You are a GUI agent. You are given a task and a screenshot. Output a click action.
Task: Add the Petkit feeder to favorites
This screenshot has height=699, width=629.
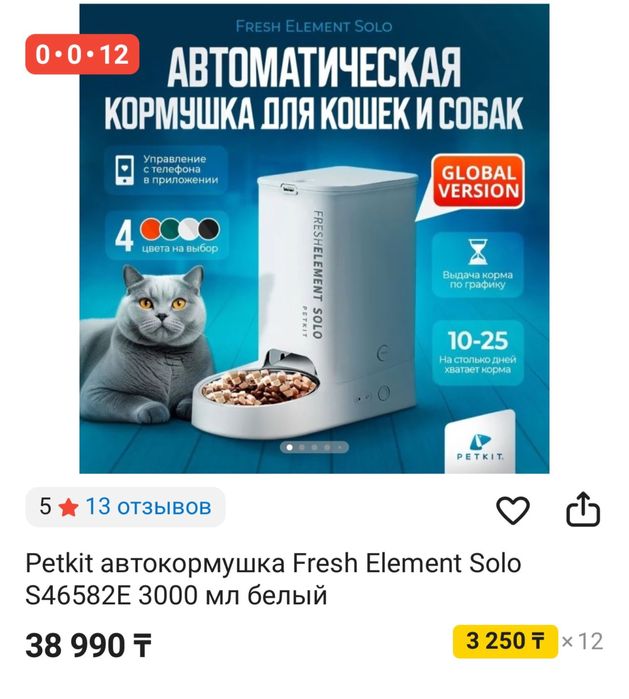pos(513,511)
